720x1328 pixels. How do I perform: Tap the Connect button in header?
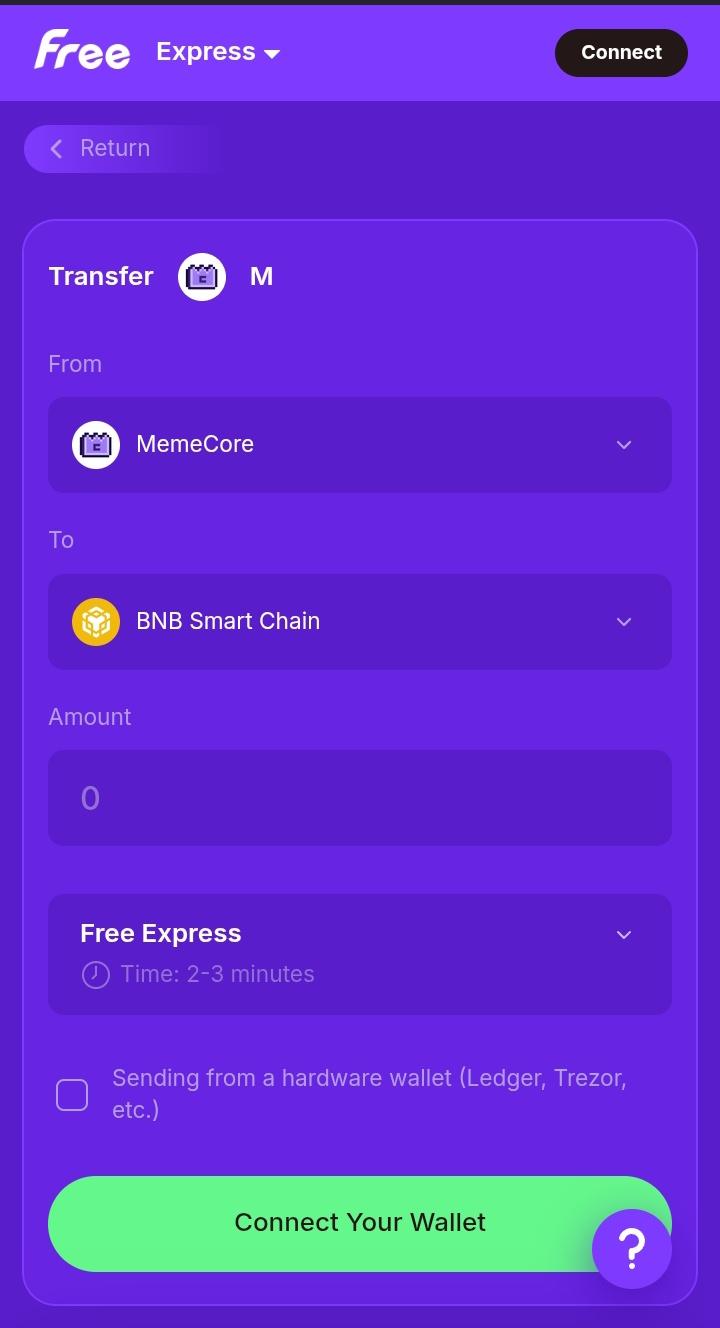tap(621, 52)
